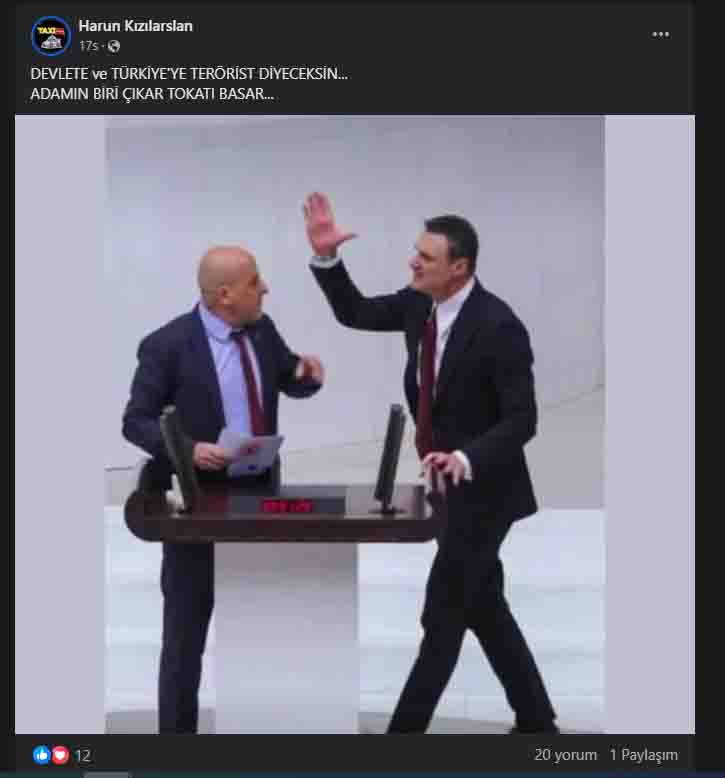The height and width of the screenshot is (778, 725).
Task: View the 1 Paylaşım shares list
Action: pyautogui.click(x=644, y=755)
